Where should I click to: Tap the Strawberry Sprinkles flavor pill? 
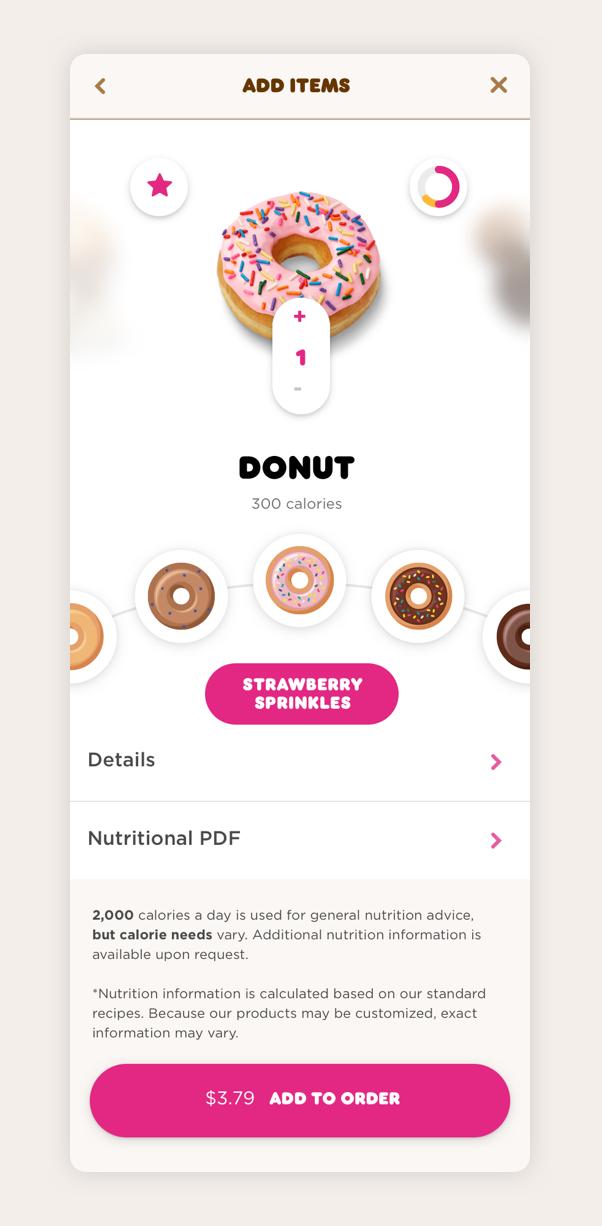click(x=302, y=694)
